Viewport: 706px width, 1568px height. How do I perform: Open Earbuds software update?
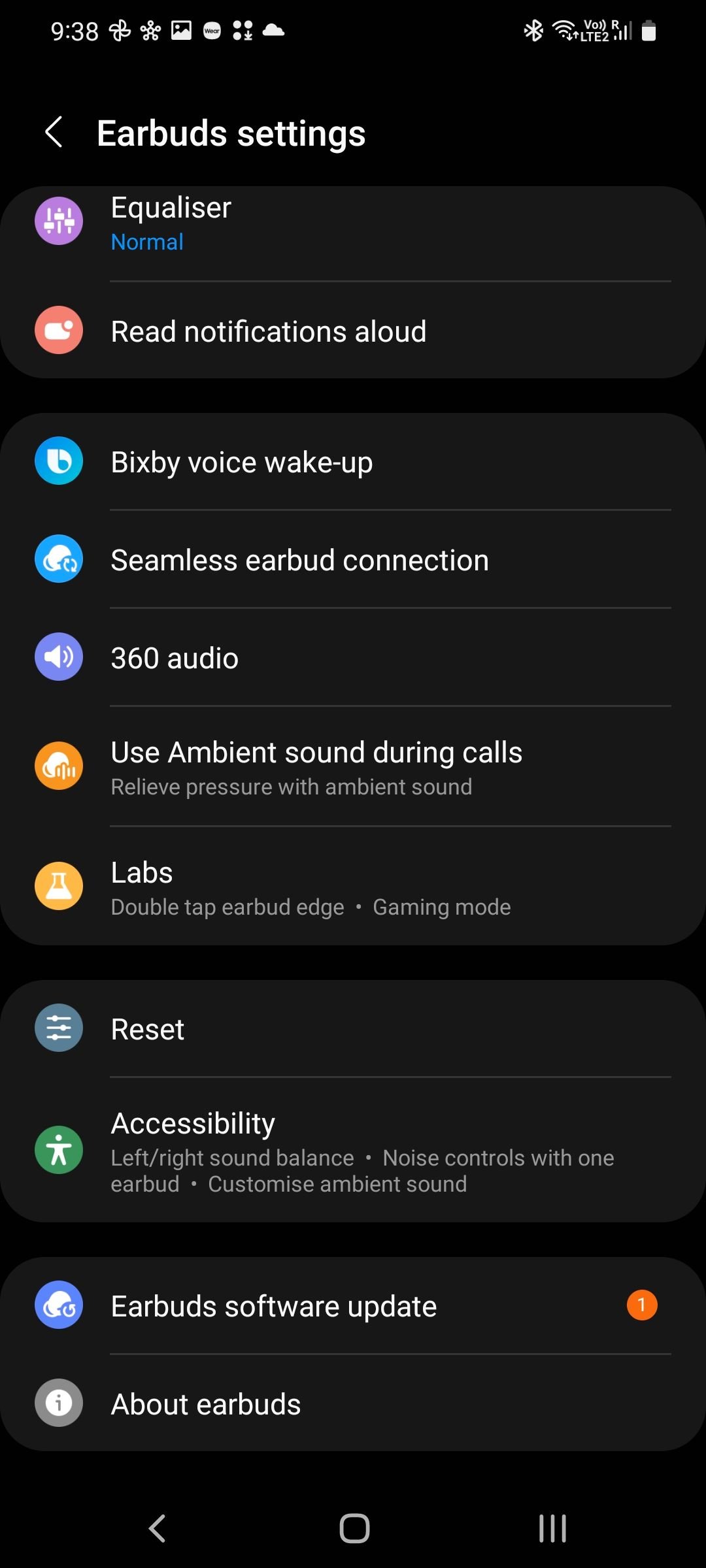(353, 1305)
